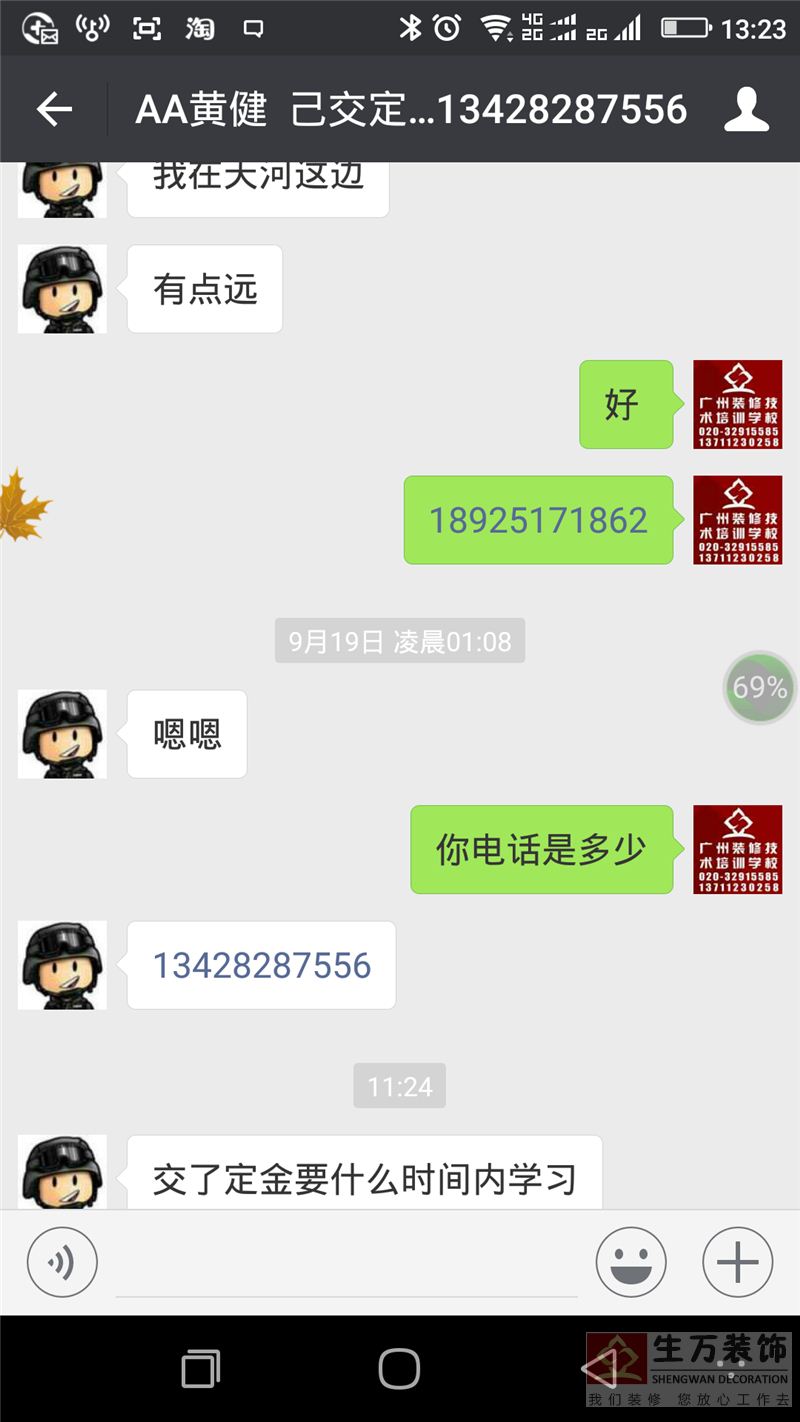Focus the message text field

(346, 1264)
